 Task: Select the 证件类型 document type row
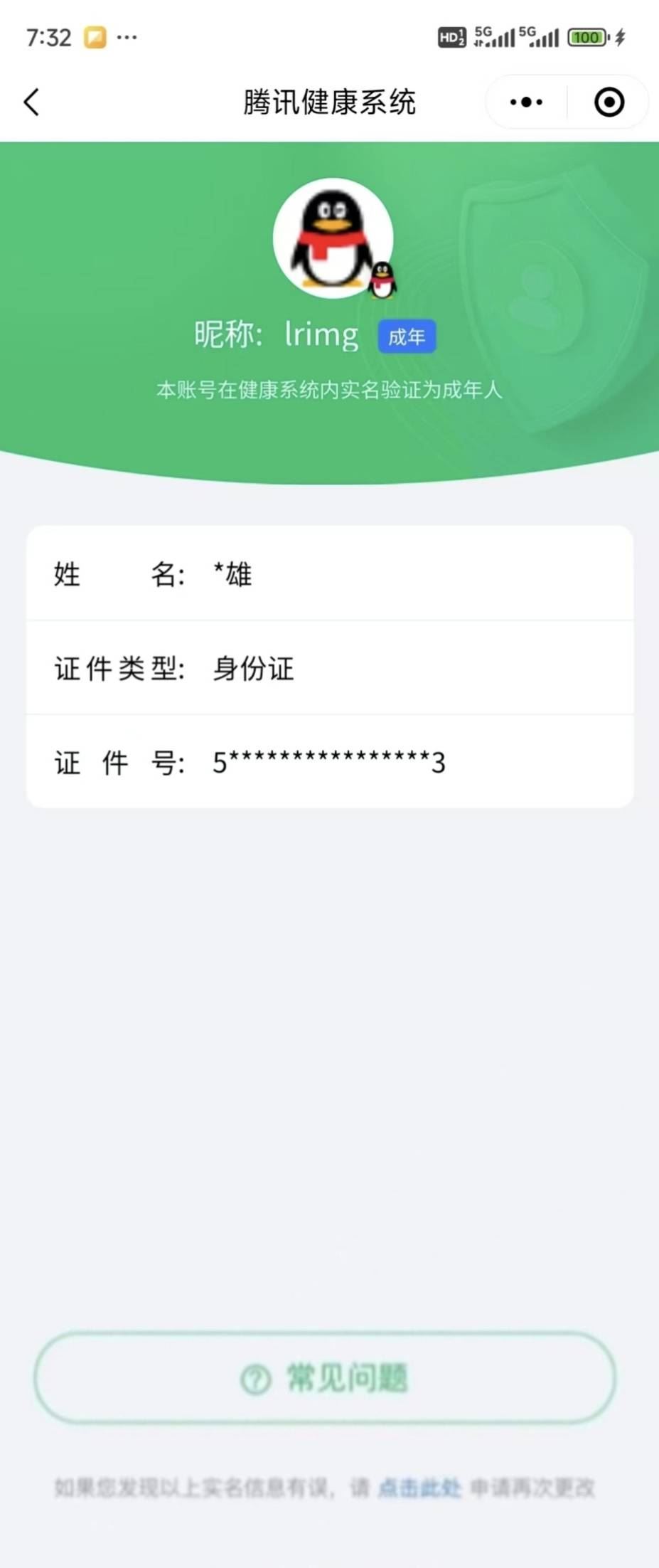point(329,669)
